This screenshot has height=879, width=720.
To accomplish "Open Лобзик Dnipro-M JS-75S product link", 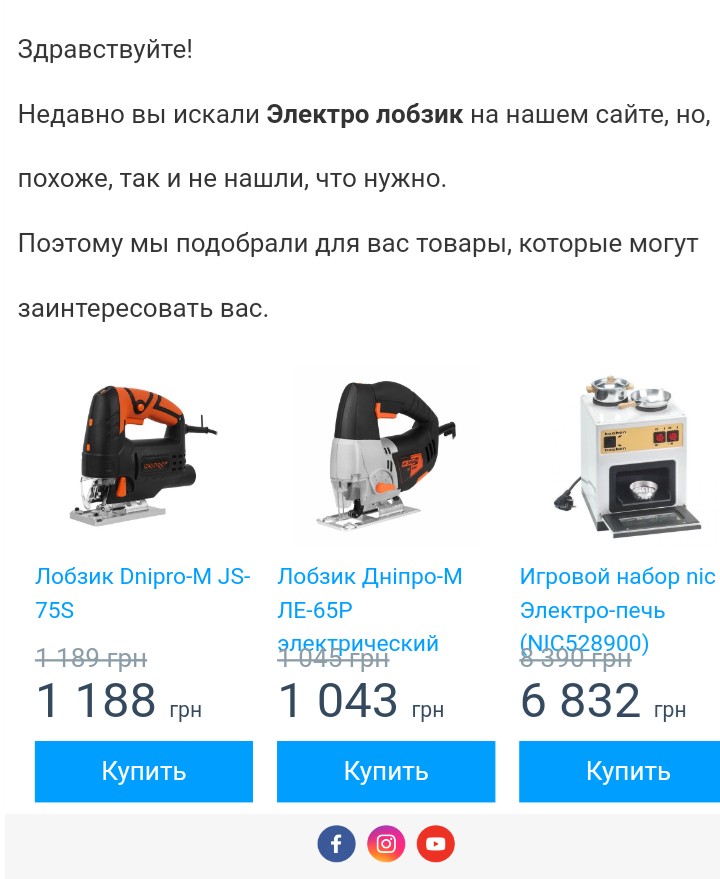I will point(143,593).
